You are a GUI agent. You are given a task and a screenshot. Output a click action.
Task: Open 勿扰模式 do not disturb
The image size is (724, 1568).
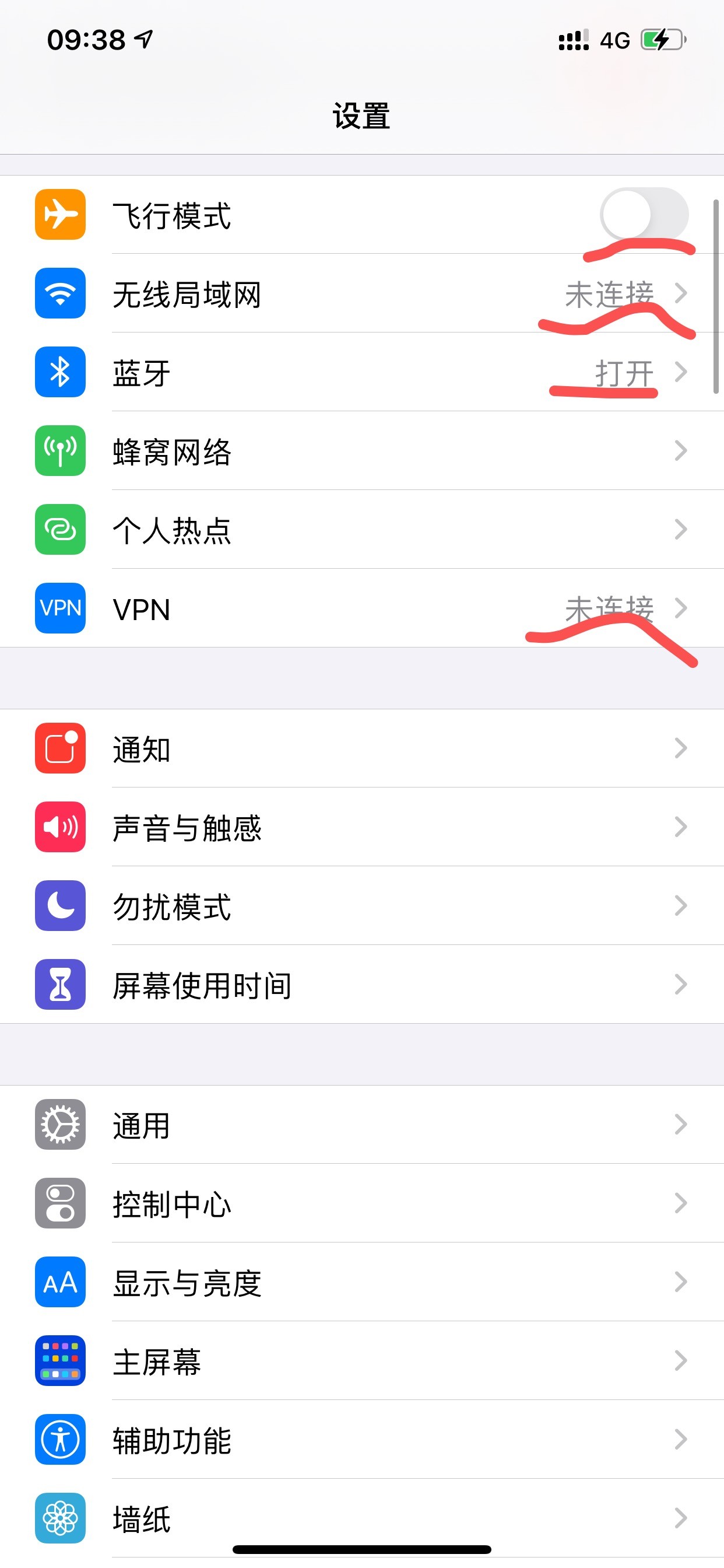pyautogui.click(x=361, y=906)
